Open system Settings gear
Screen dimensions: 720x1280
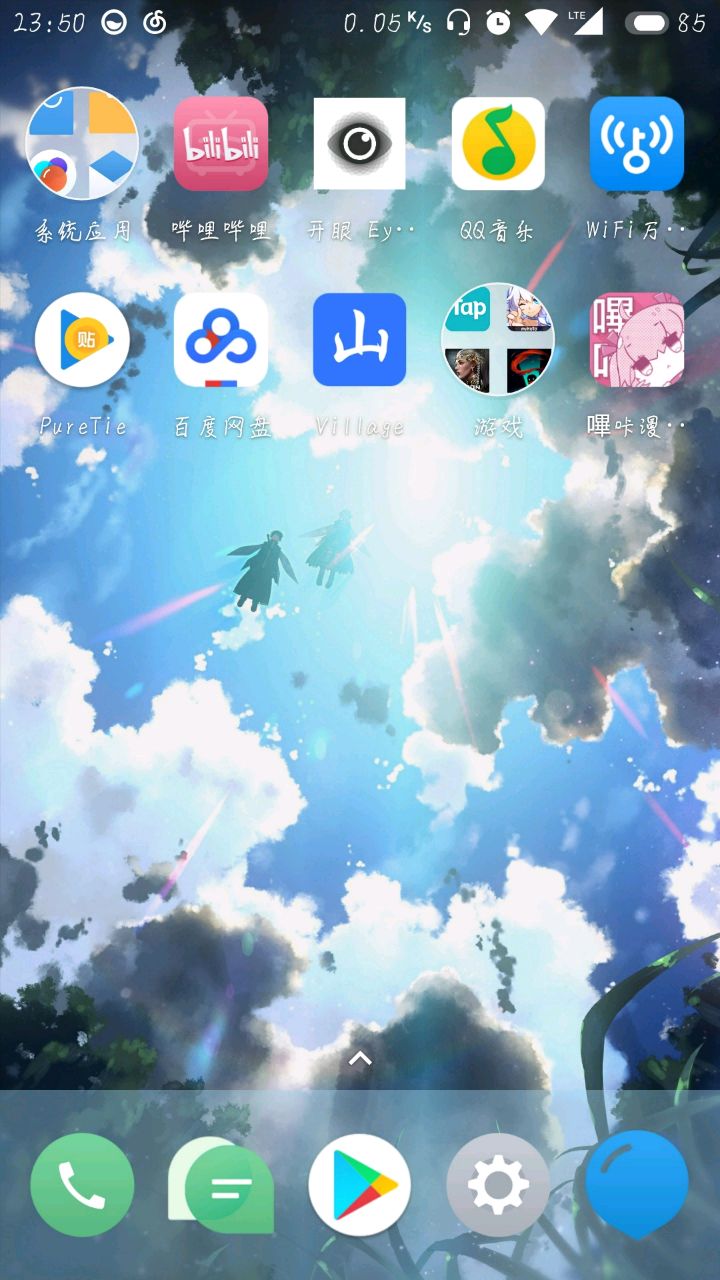click(498, 1185)
